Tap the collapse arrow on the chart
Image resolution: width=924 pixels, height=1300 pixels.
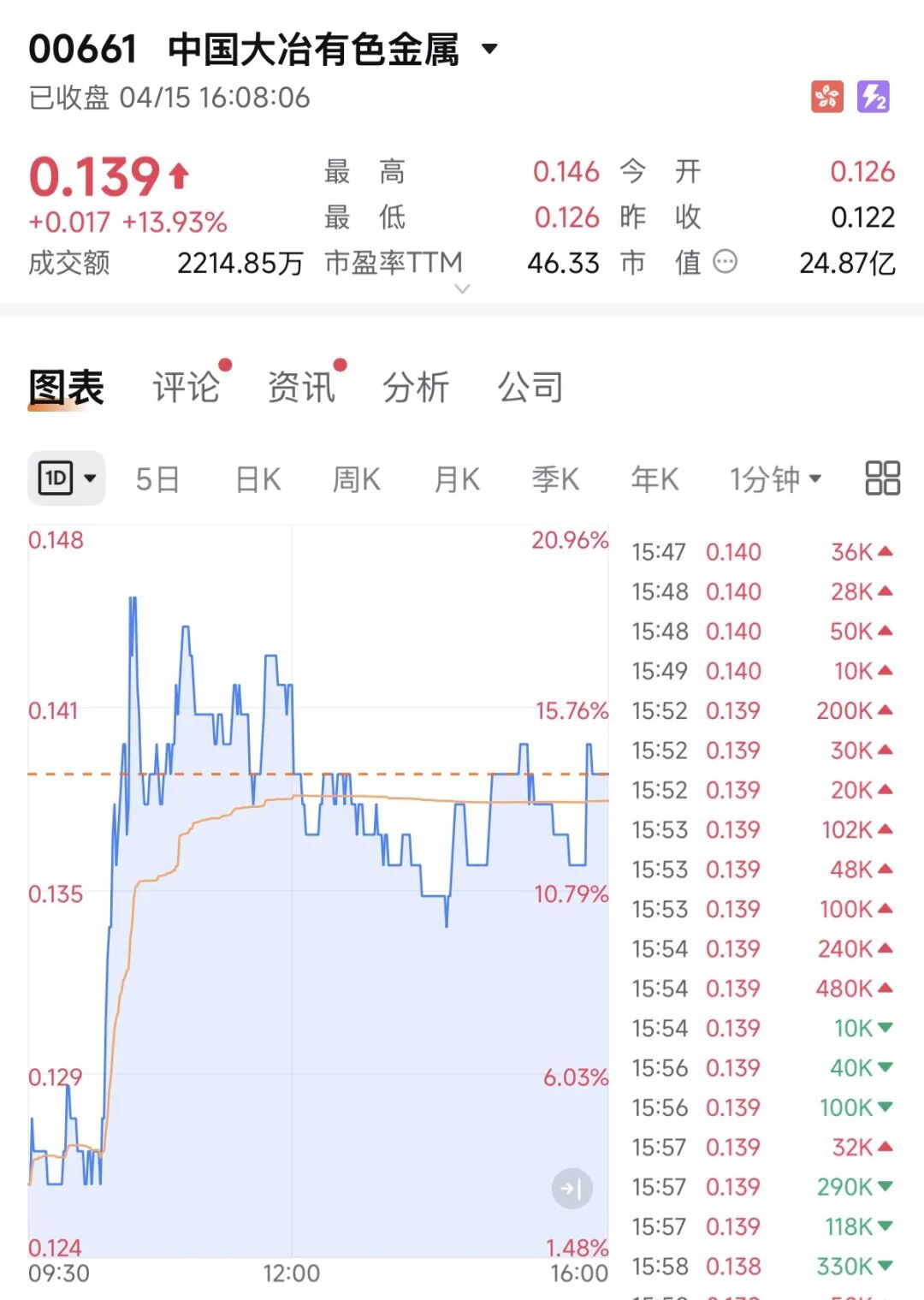(572, 1189)
